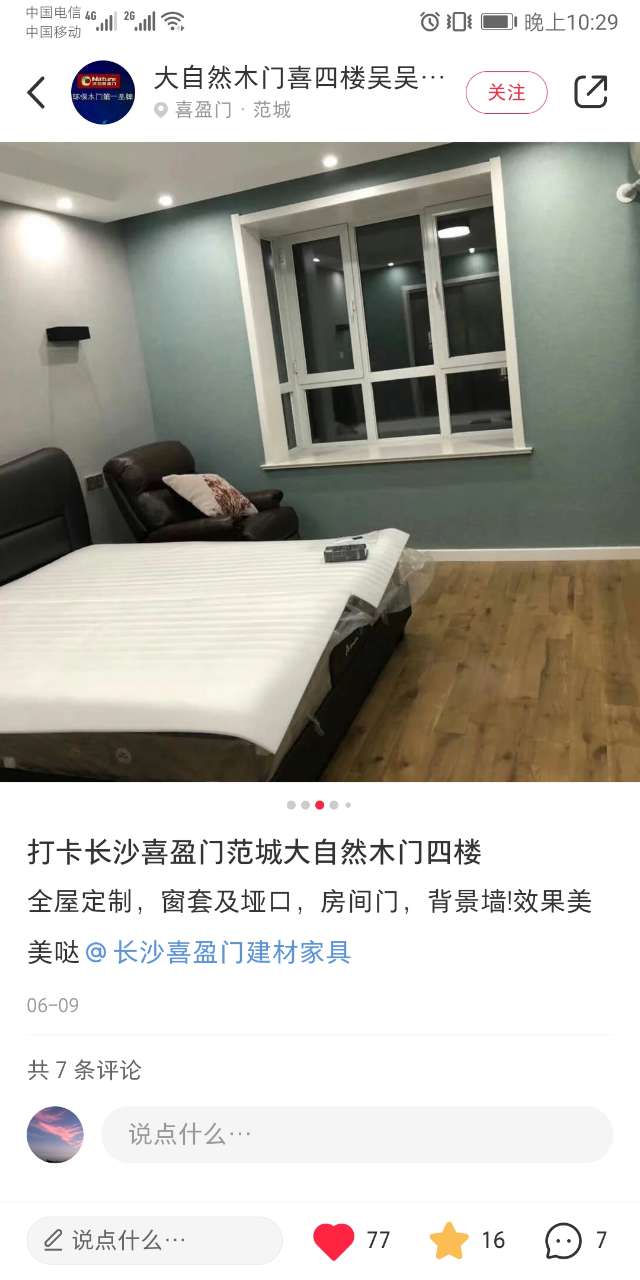Open the 大自然木门 author avatar
640x1280 pixels.
pos(103,92)
